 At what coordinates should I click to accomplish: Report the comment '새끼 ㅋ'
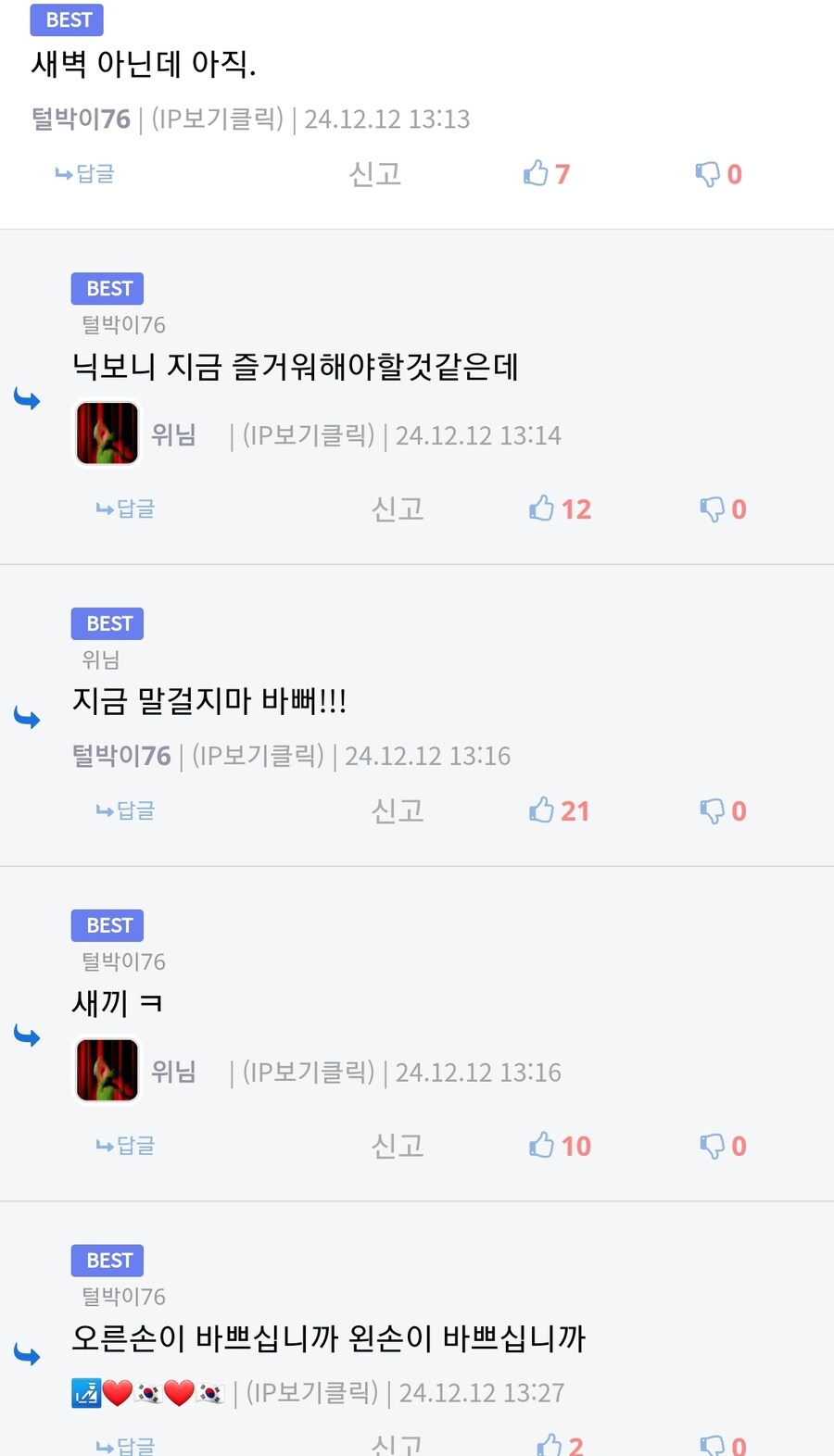coord(397,1147)
